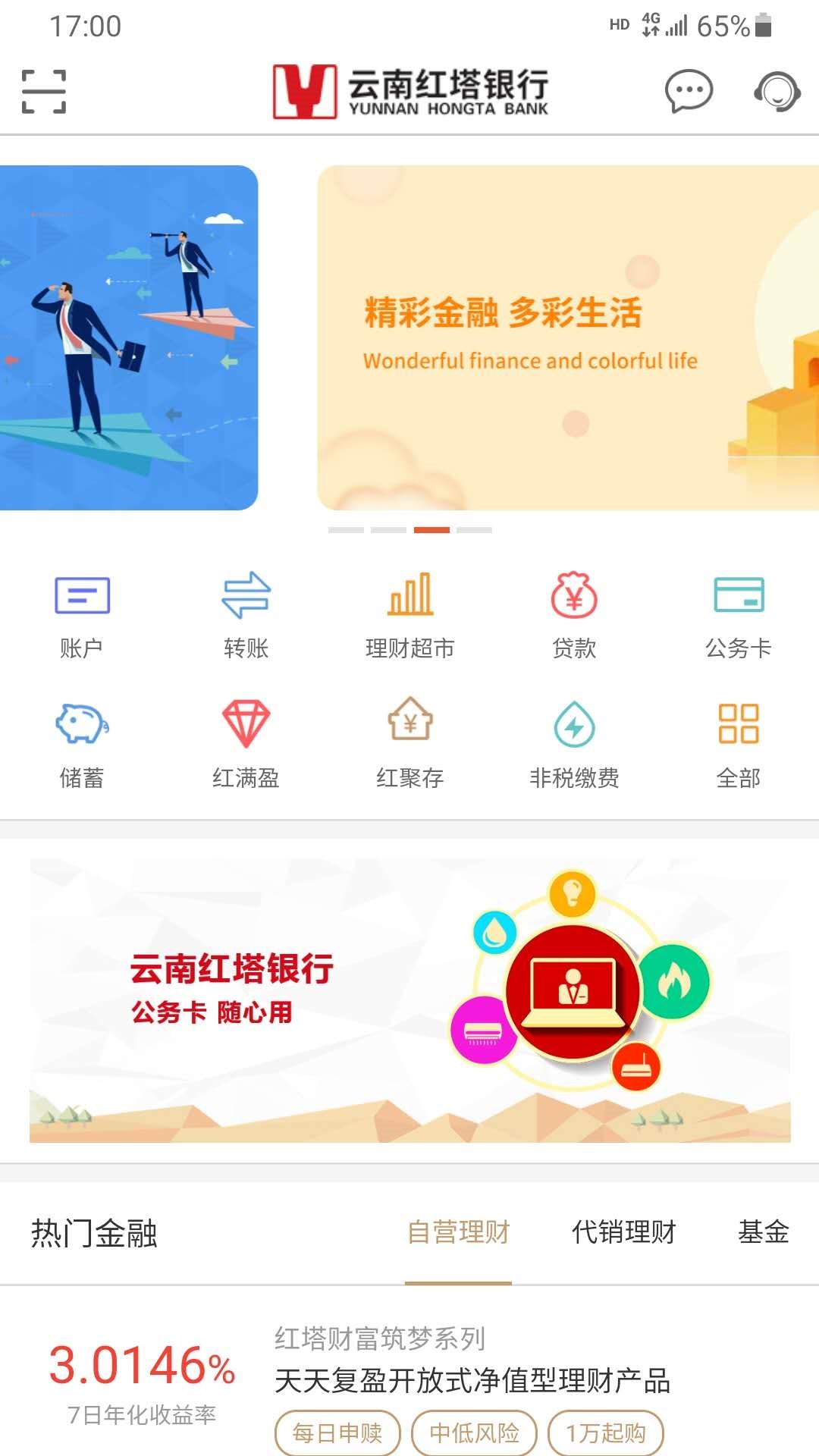This screenshot has height=1456, width=819.
Task: Show 全部 all services
Action: pyautogui.click(x=739, y=745)
